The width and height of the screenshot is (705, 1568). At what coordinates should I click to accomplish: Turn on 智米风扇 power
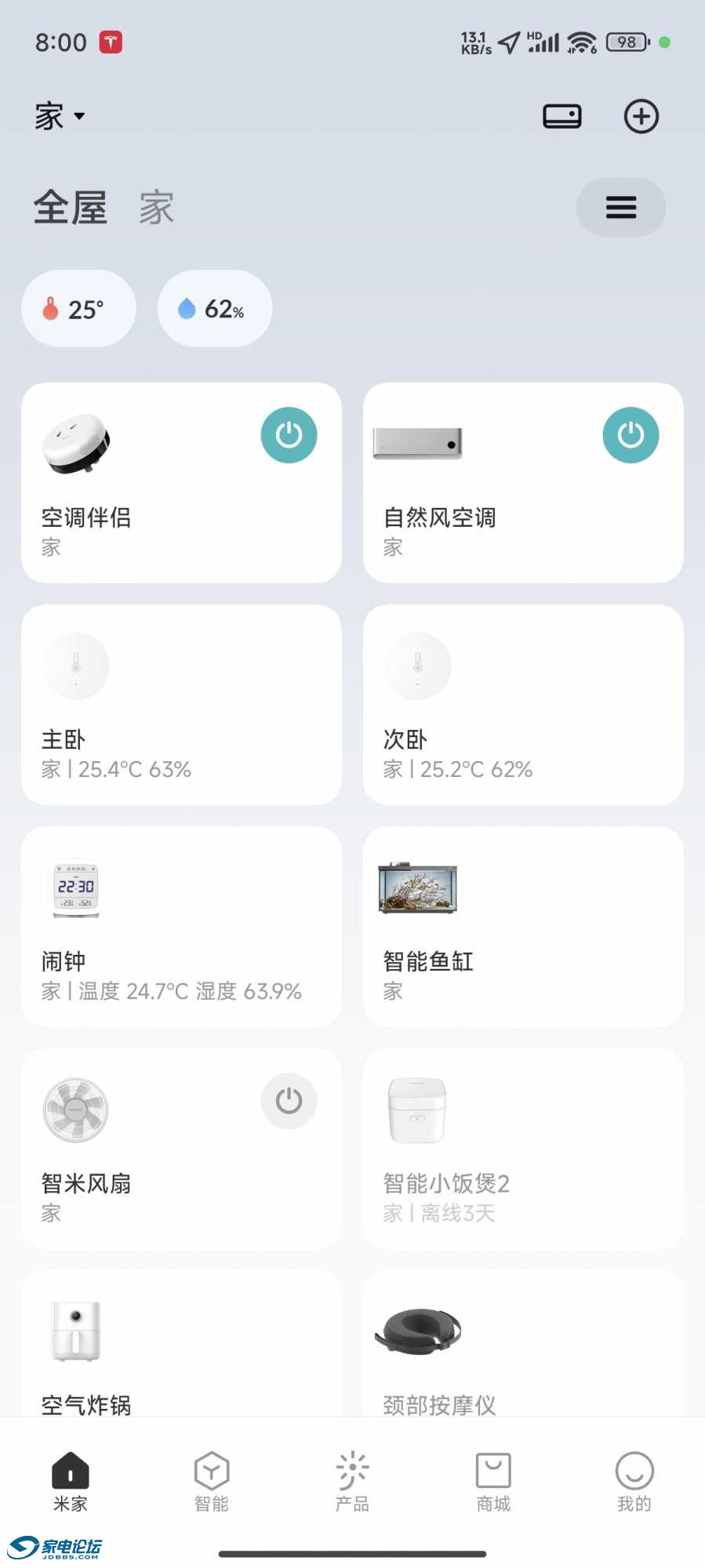tap(289, 1101)
